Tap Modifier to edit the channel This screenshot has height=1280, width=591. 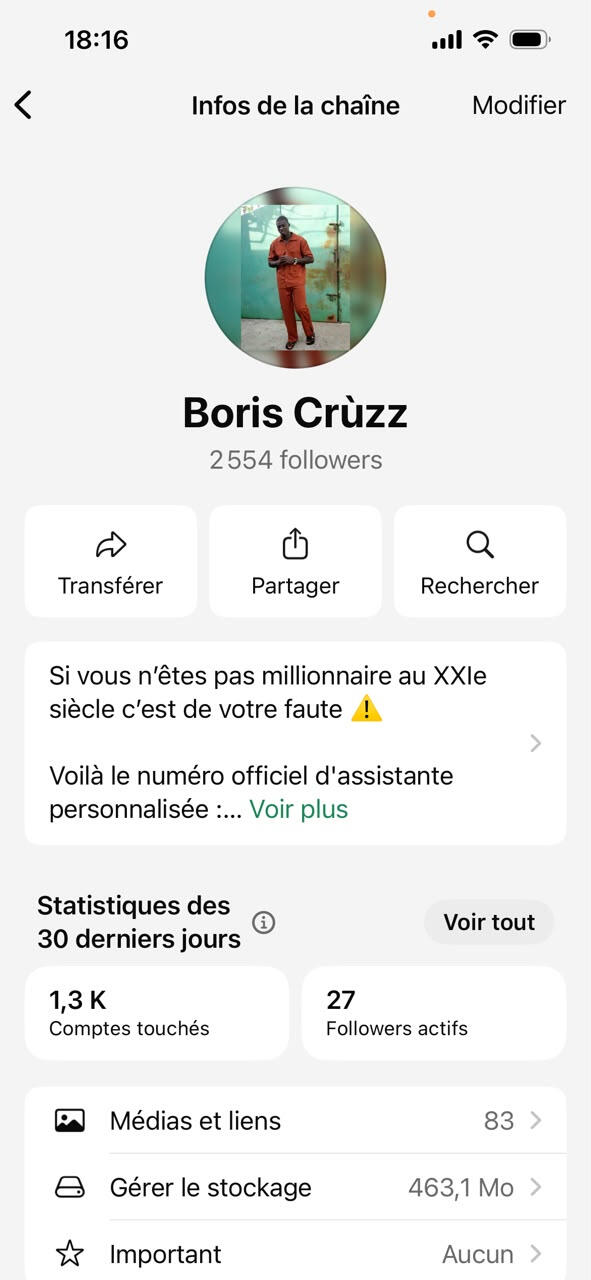[518, 105]
